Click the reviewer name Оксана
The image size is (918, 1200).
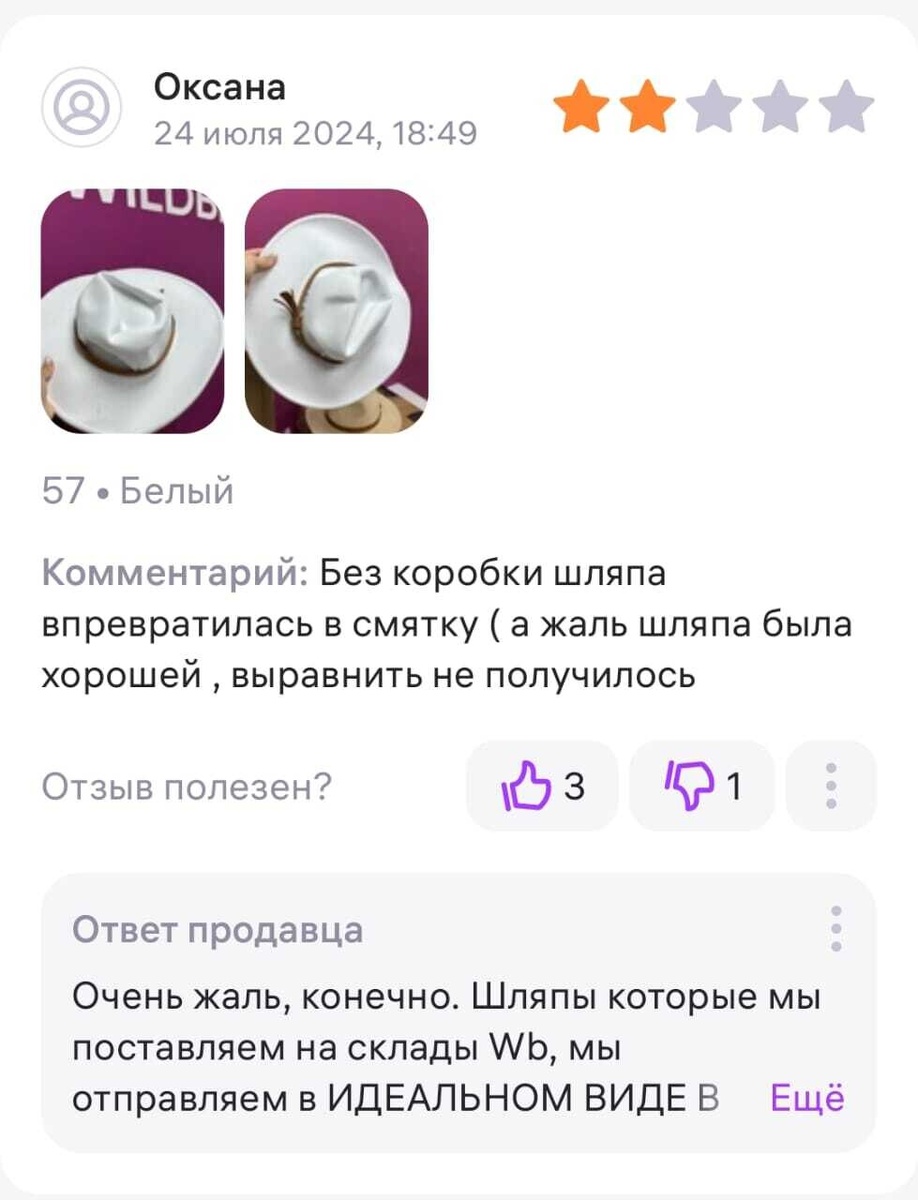point(219,87)
